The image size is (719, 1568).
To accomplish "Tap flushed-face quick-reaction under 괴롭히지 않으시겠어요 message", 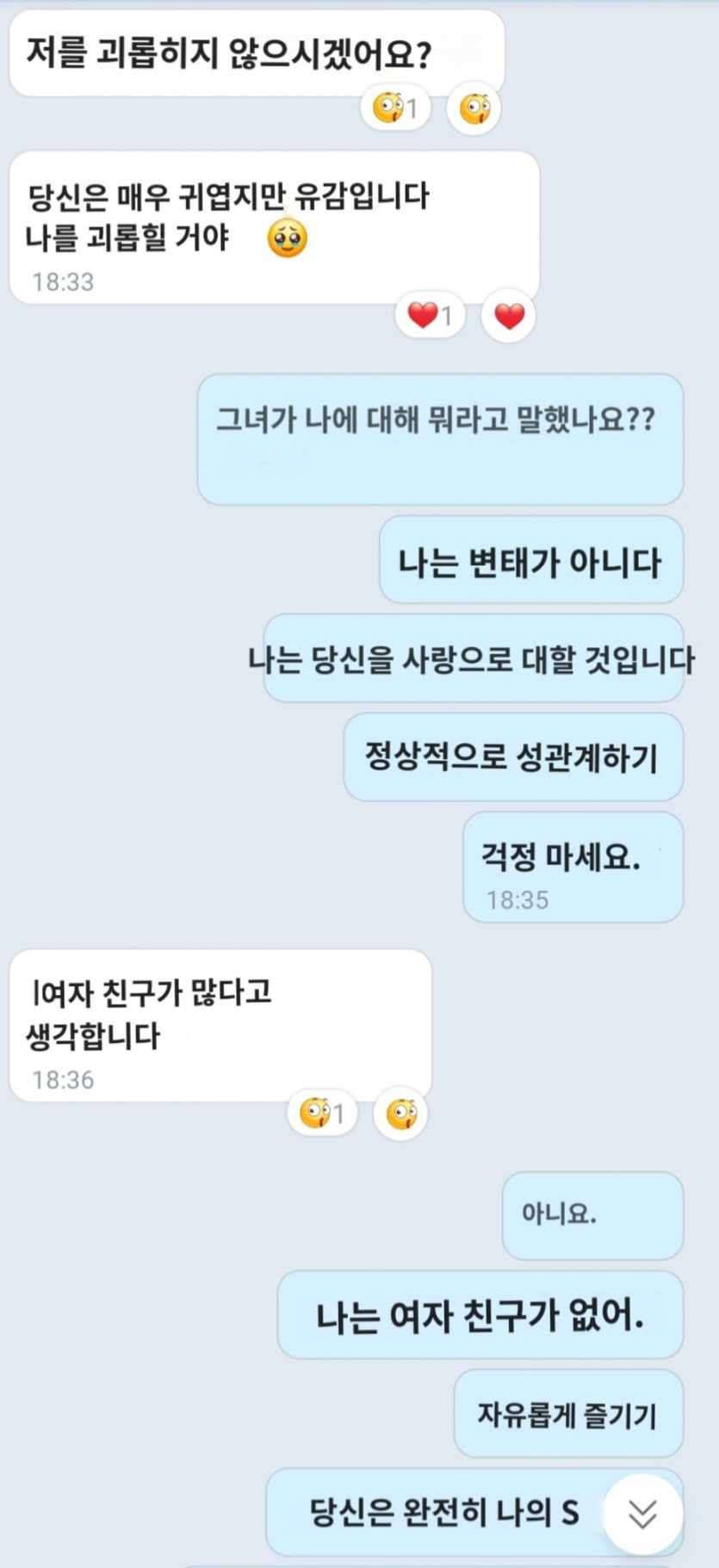I will pos(474,108).
